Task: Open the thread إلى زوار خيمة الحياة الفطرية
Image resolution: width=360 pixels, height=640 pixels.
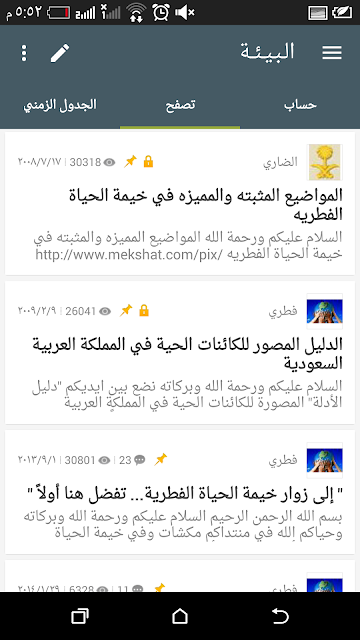Action: coord(180,492)
